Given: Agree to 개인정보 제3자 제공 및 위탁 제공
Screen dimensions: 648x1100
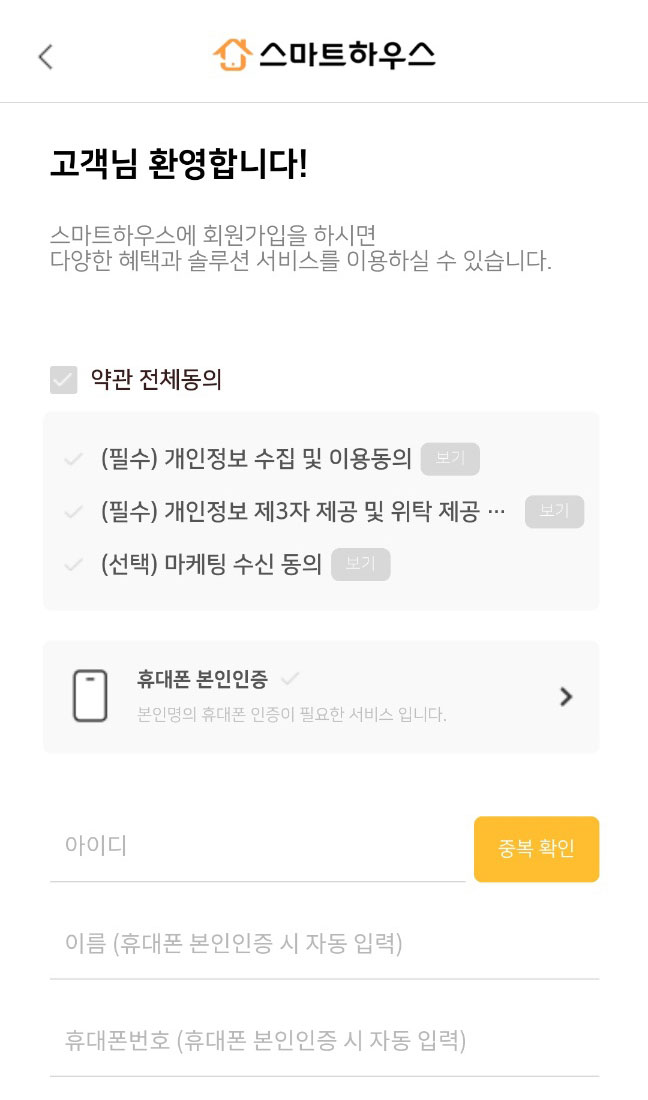Looking at the screenshot, I should coord(73,512).
